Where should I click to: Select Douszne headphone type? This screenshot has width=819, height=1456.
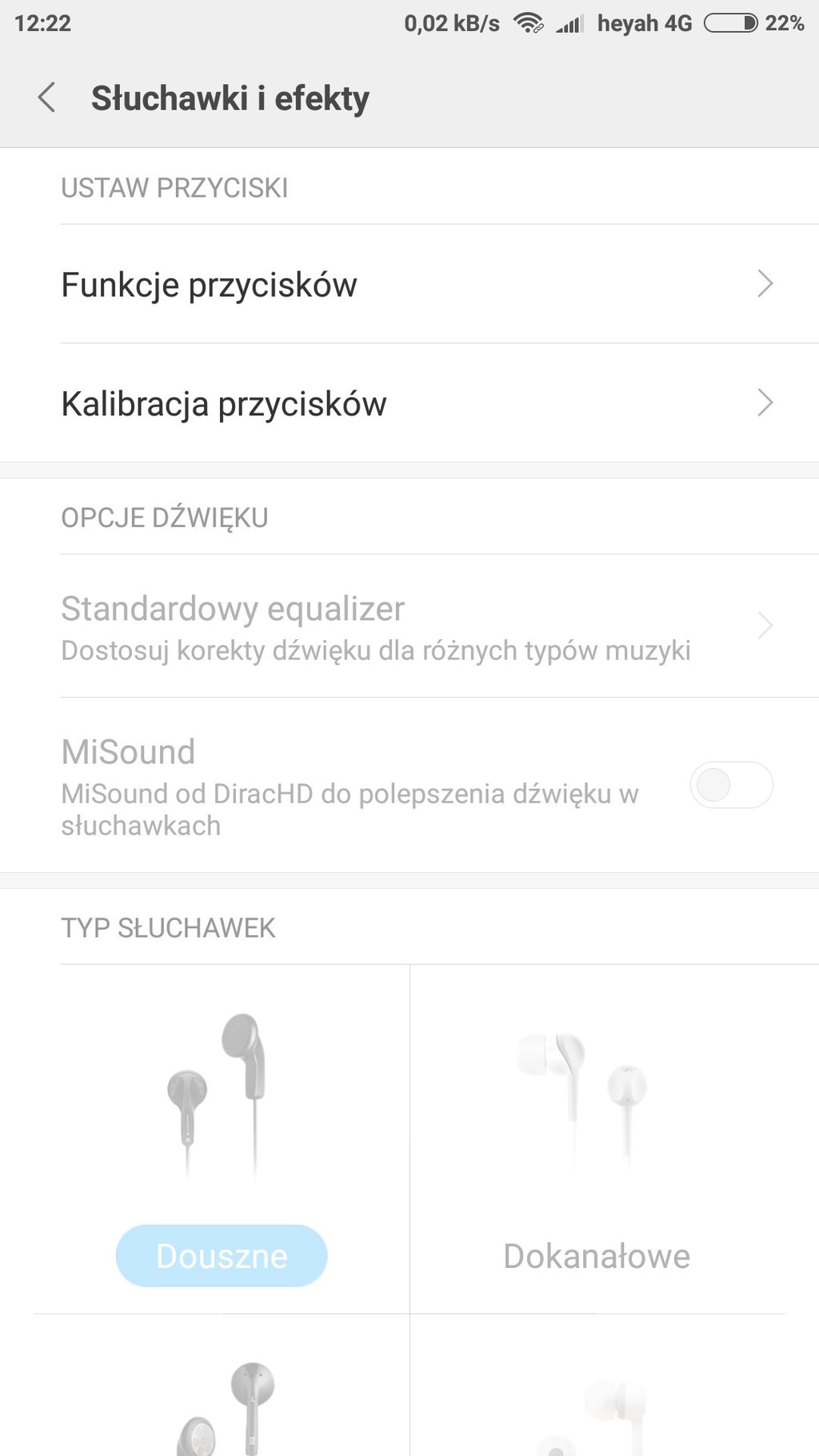point(222,1255)
